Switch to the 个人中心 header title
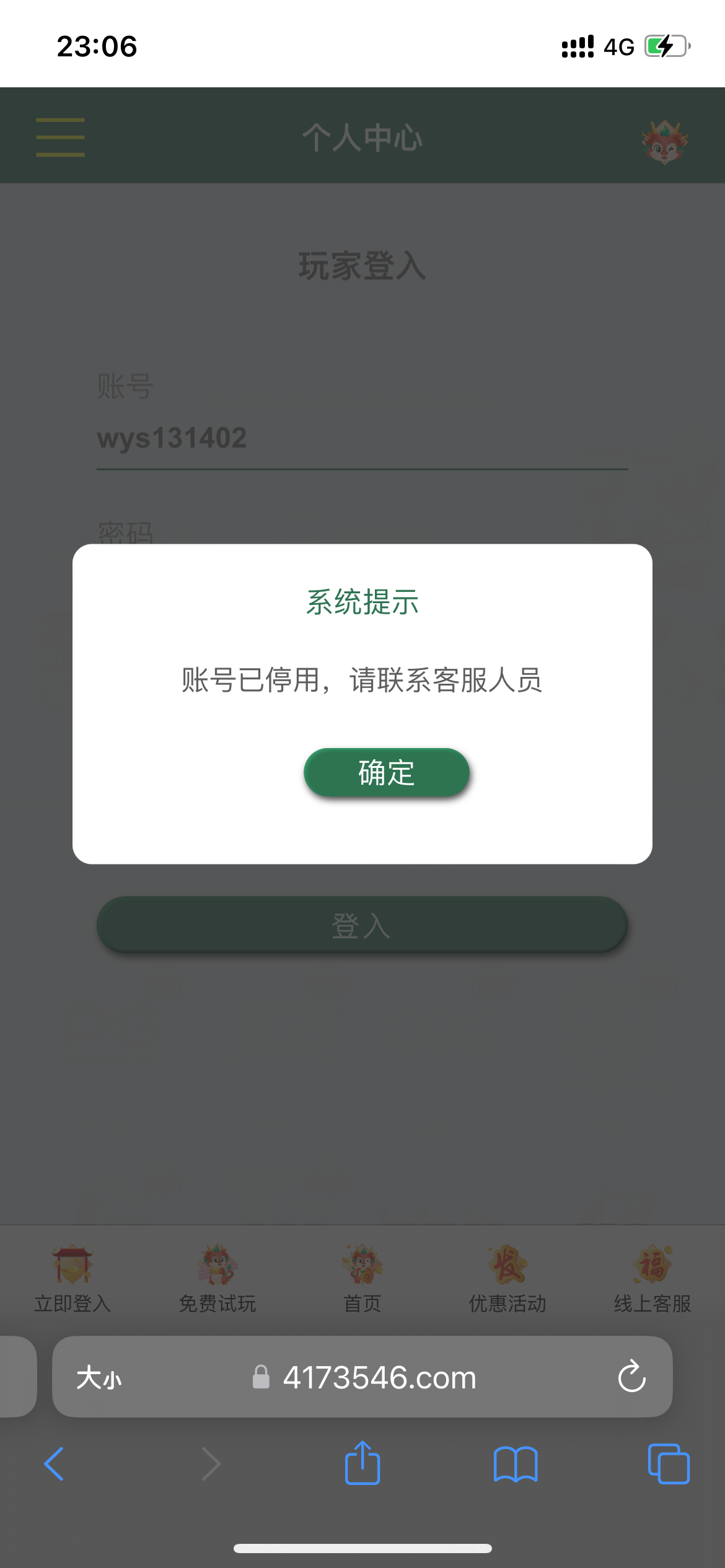Image resolution: width=725 pixels, height=1568 pixels. (x=362, y=137)
